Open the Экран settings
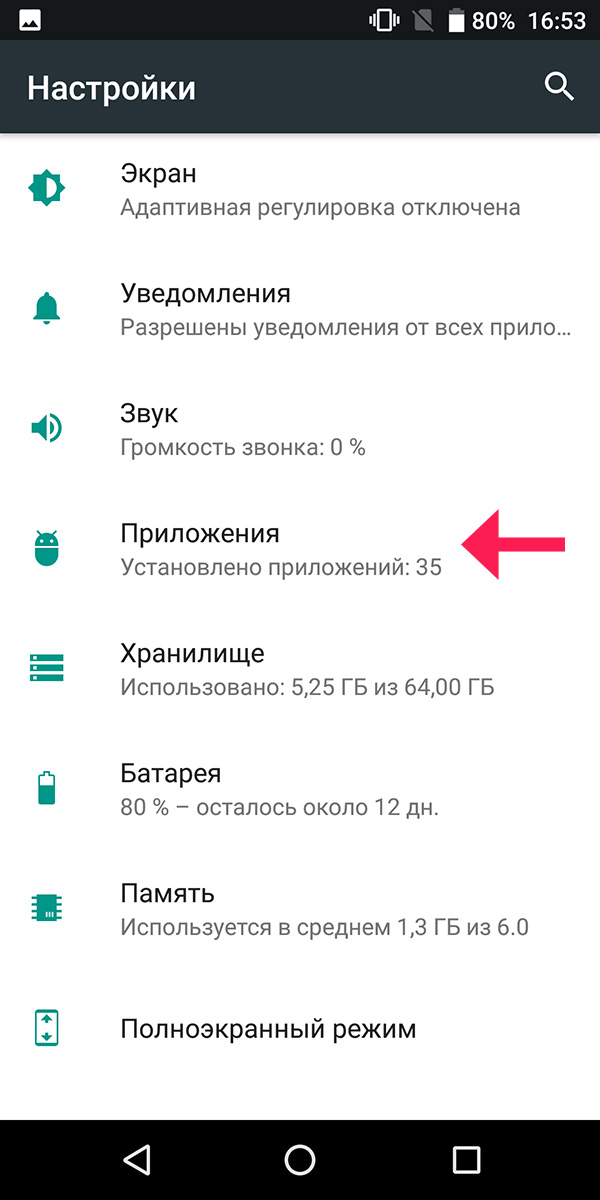Screen dimensions: 600x1200 pos(300,189)
